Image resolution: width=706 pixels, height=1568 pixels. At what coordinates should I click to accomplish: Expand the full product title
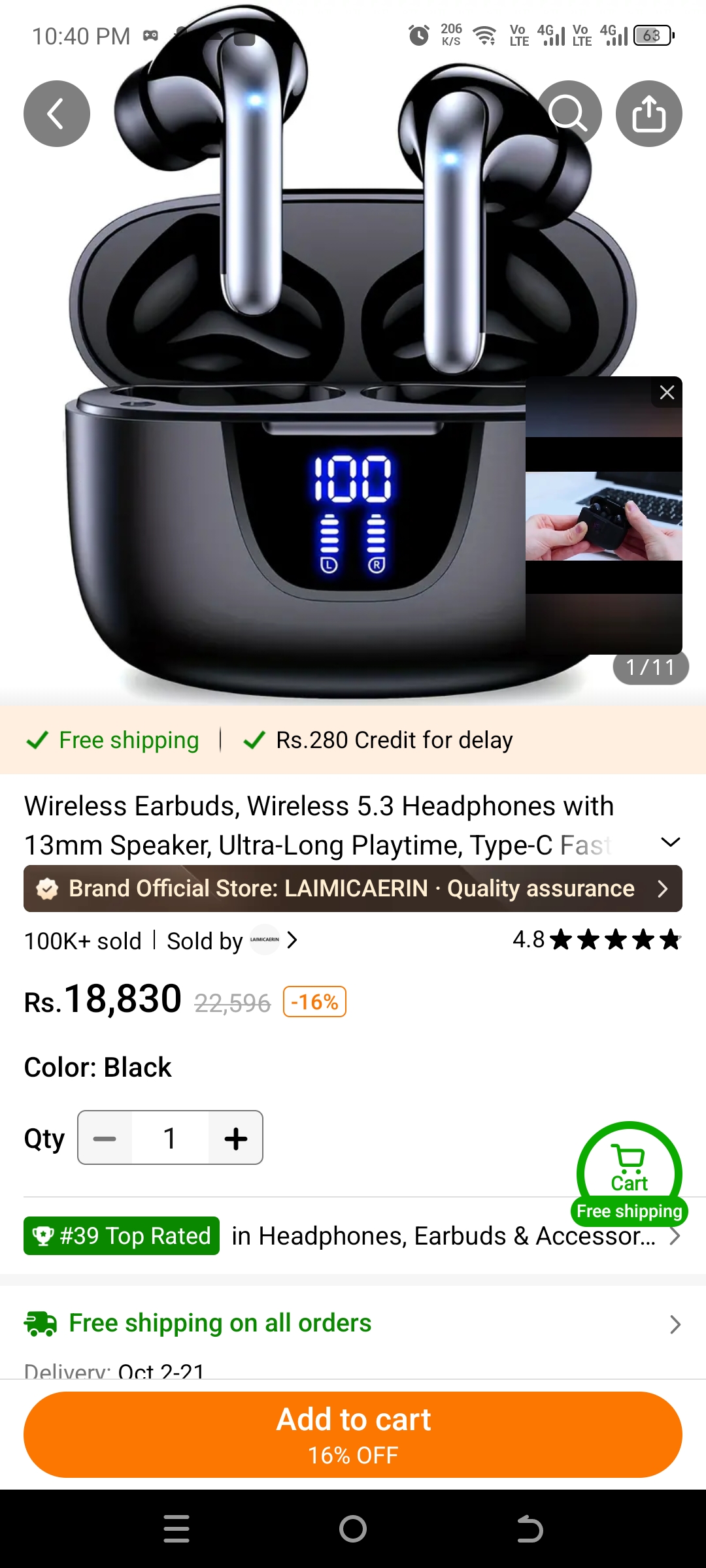(671, 842)
